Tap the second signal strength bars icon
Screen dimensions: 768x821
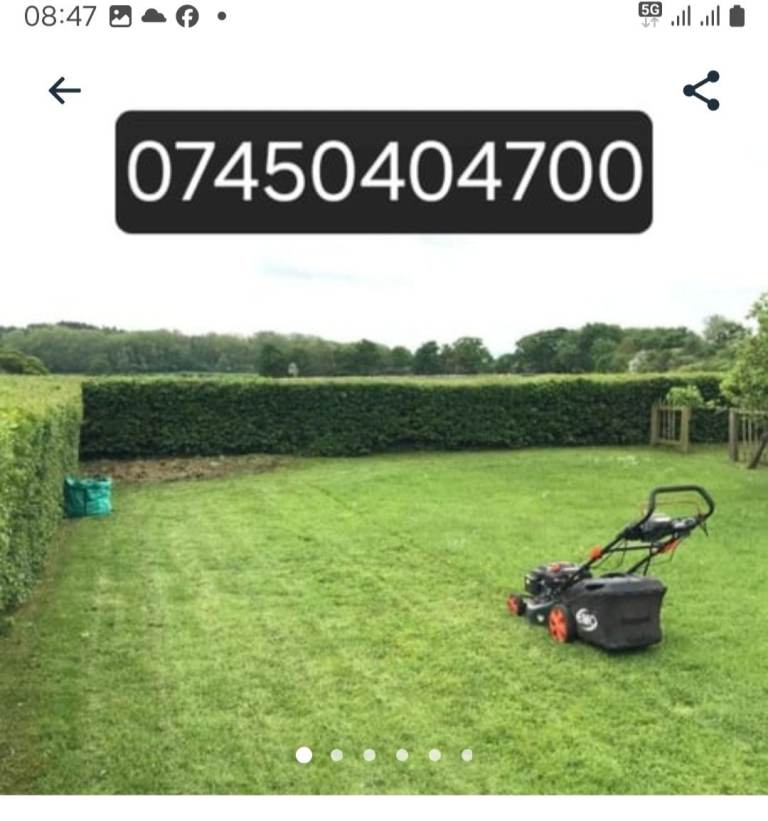point(712,16)
